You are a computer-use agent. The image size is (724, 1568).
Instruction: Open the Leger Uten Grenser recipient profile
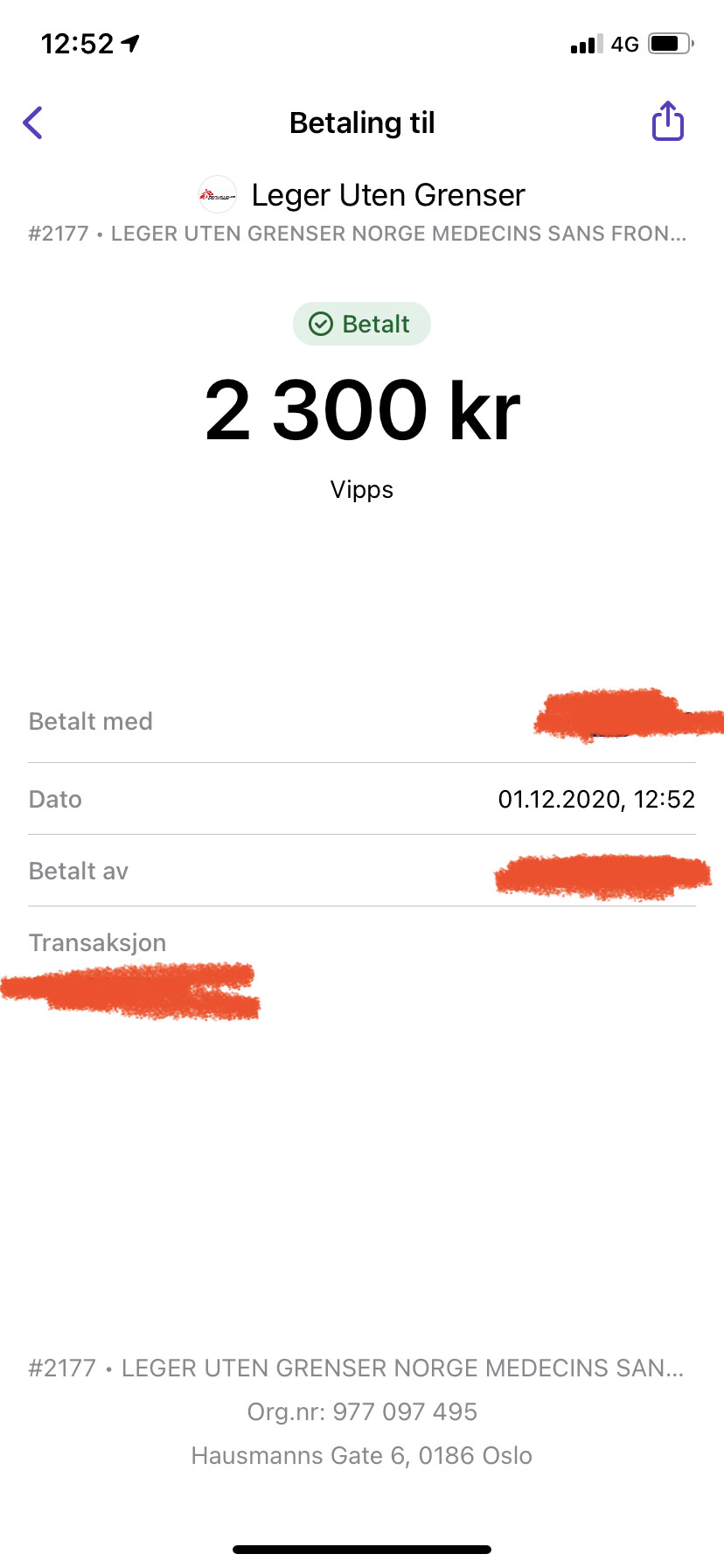click(x=362, y=195)
